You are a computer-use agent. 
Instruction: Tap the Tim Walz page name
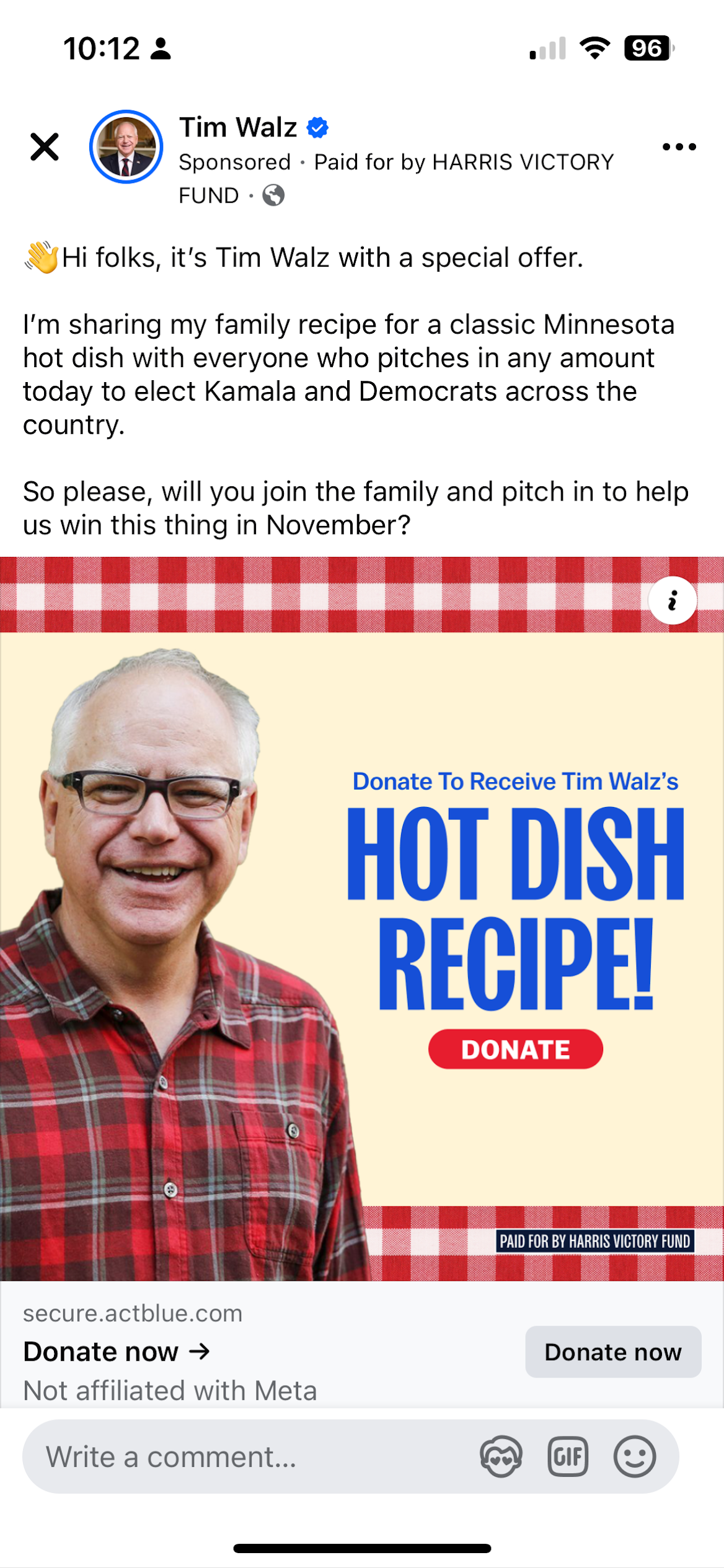(x=238, y=127)
